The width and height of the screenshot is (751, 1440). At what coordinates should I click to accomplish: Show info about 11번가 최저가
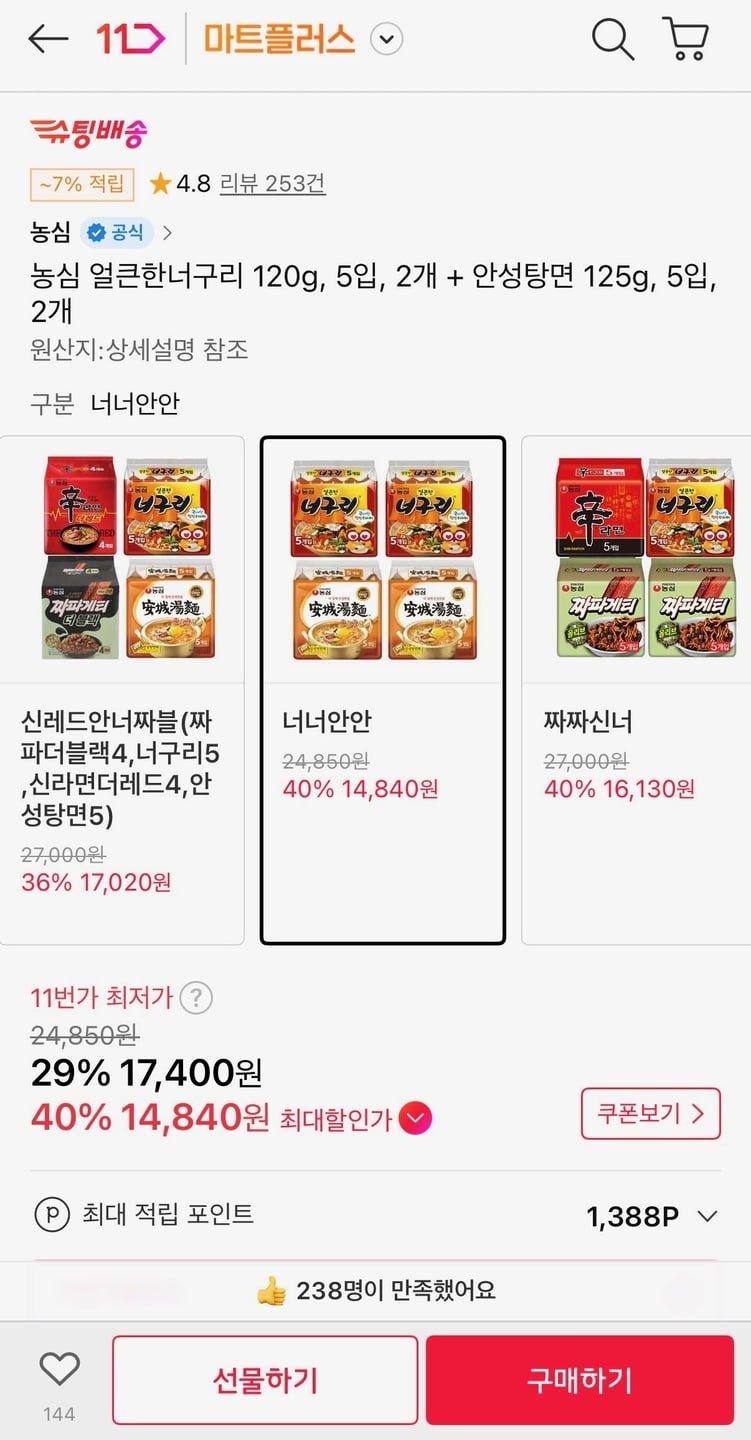(x=198, y=997)
